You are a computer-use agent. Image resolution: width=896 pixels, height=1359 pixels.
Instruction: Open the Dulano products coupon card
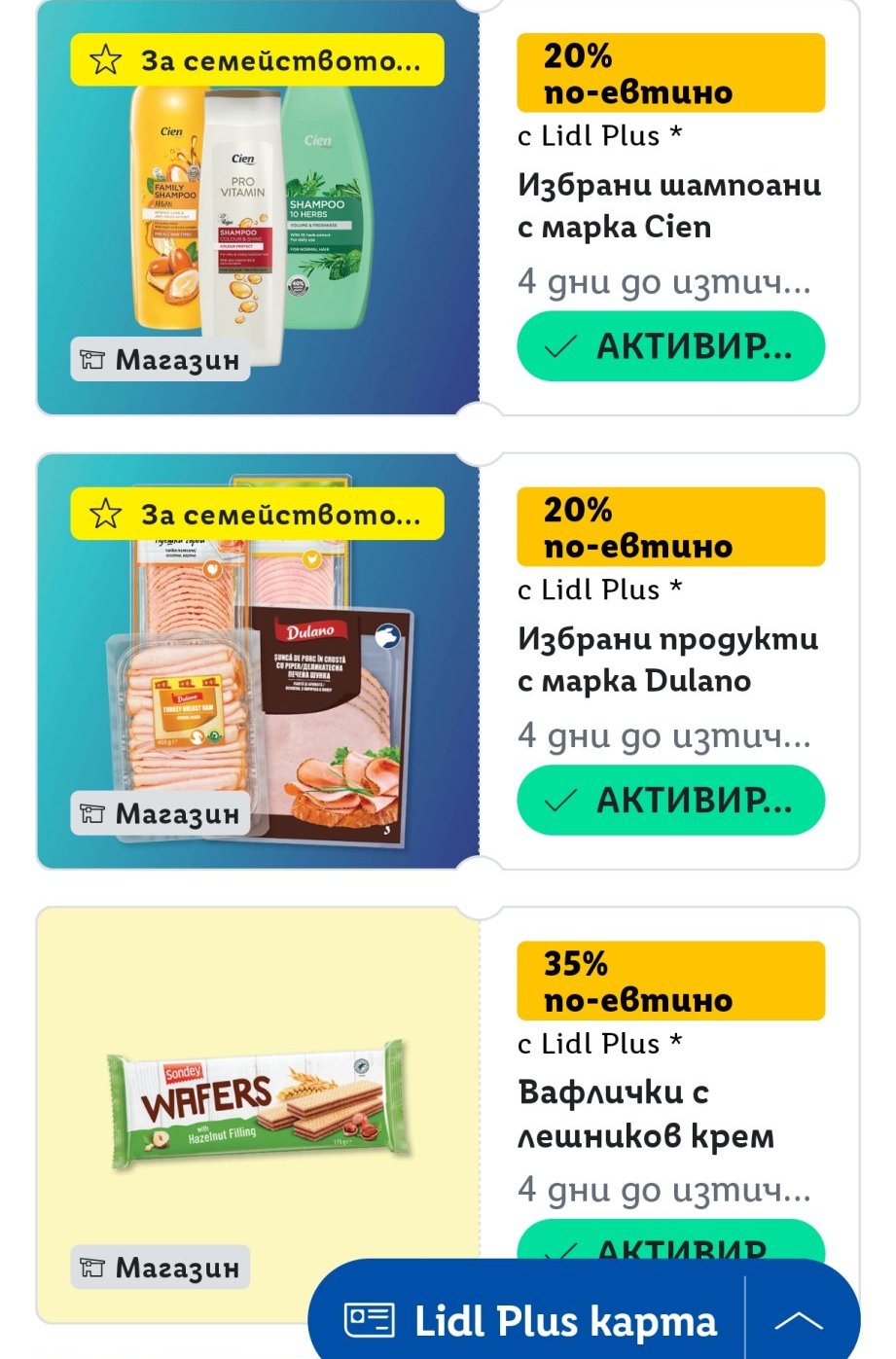[258, 662]
